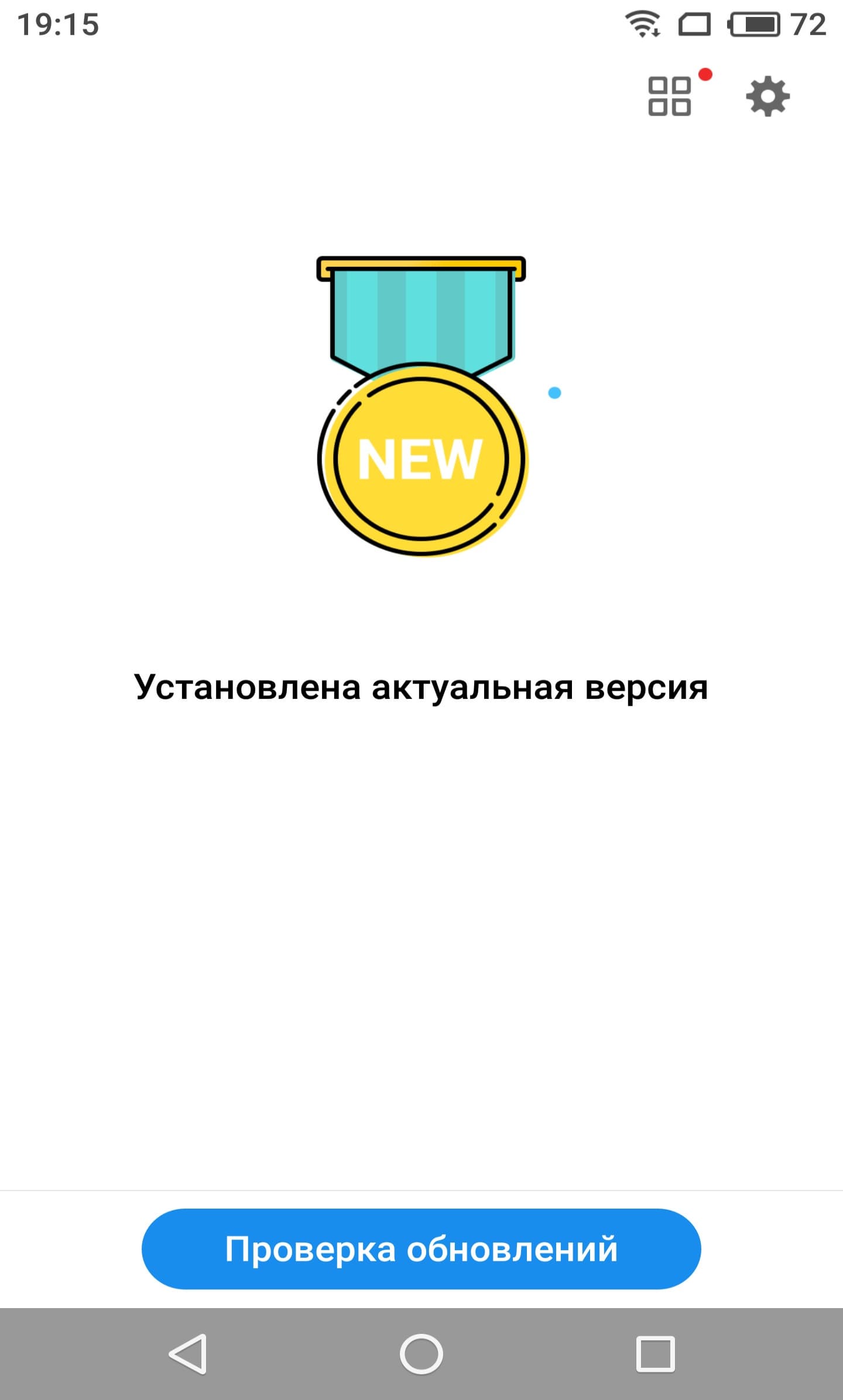Open the grid icon with the red dot
This screenshot has width=843, height=1400.
670,97
